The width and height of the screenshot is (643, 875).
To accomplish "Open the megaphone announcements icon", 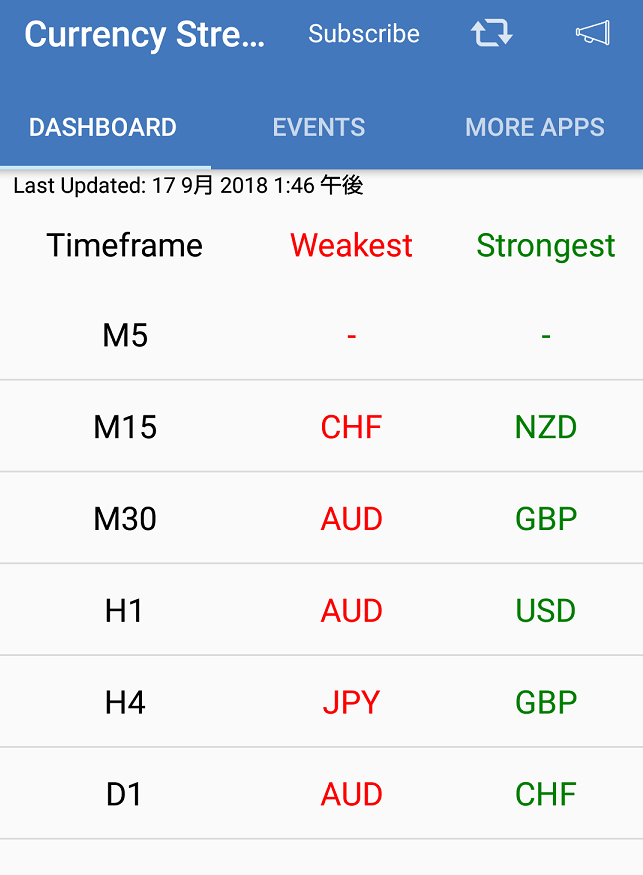I will click(592, 34).
